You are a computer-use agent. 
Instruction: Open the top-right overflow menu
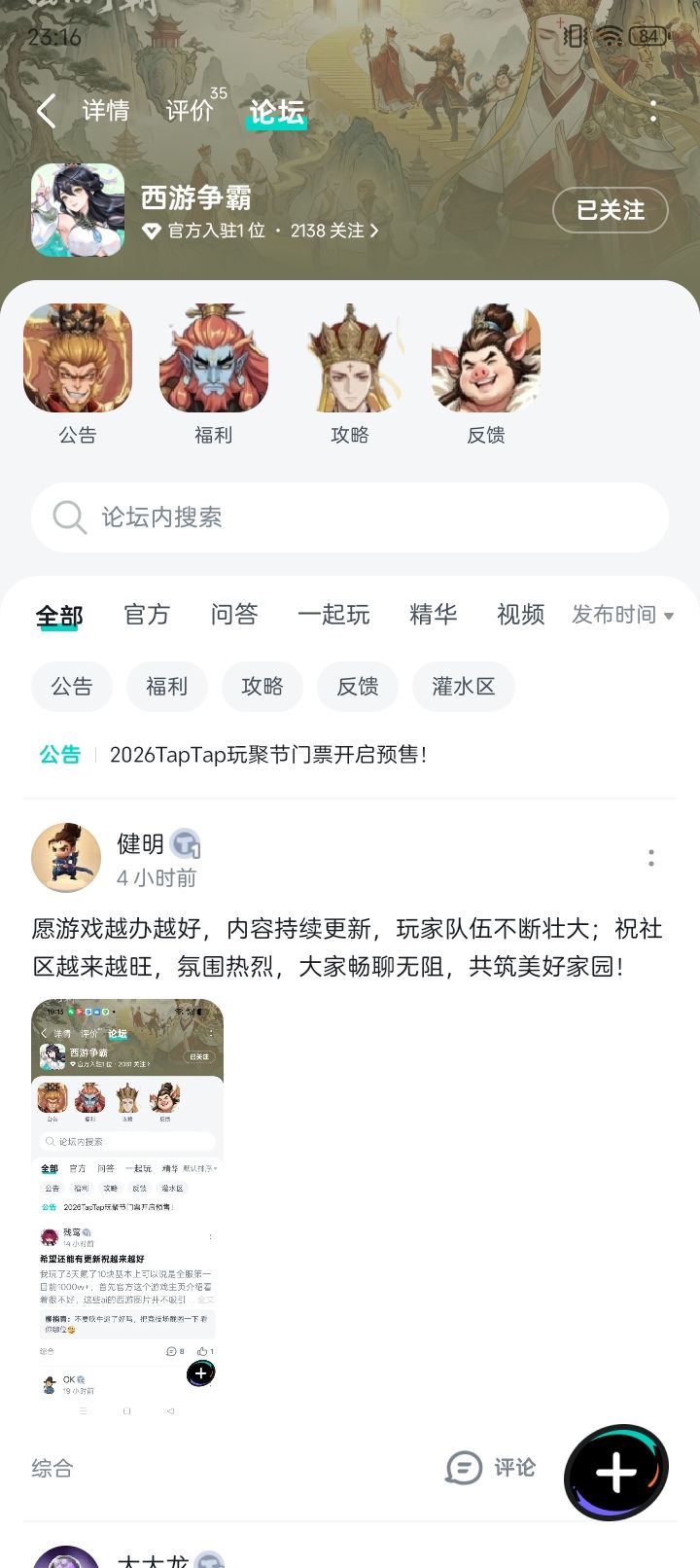point(653,111)
